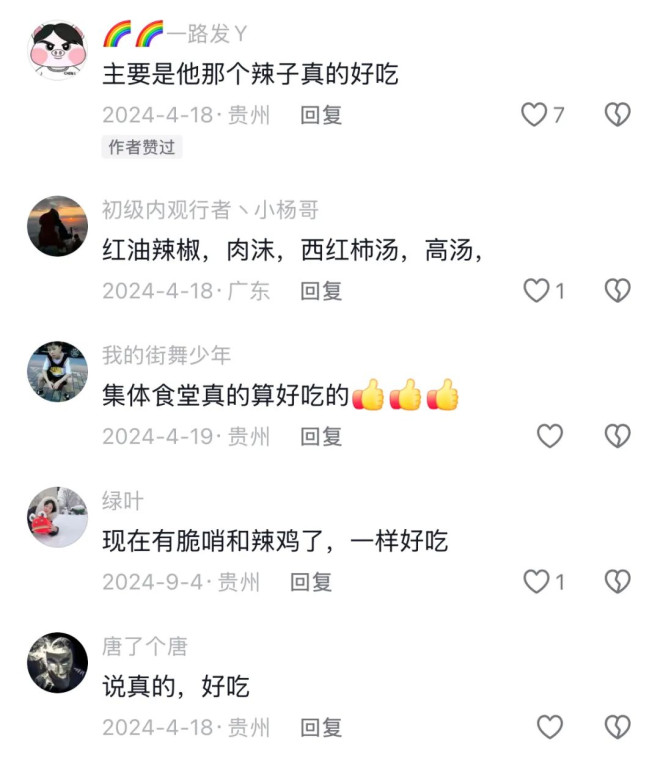This screenshot has width=660, height=766.
Task: Dislike the comment by 一路发Y
Action: 618,115
